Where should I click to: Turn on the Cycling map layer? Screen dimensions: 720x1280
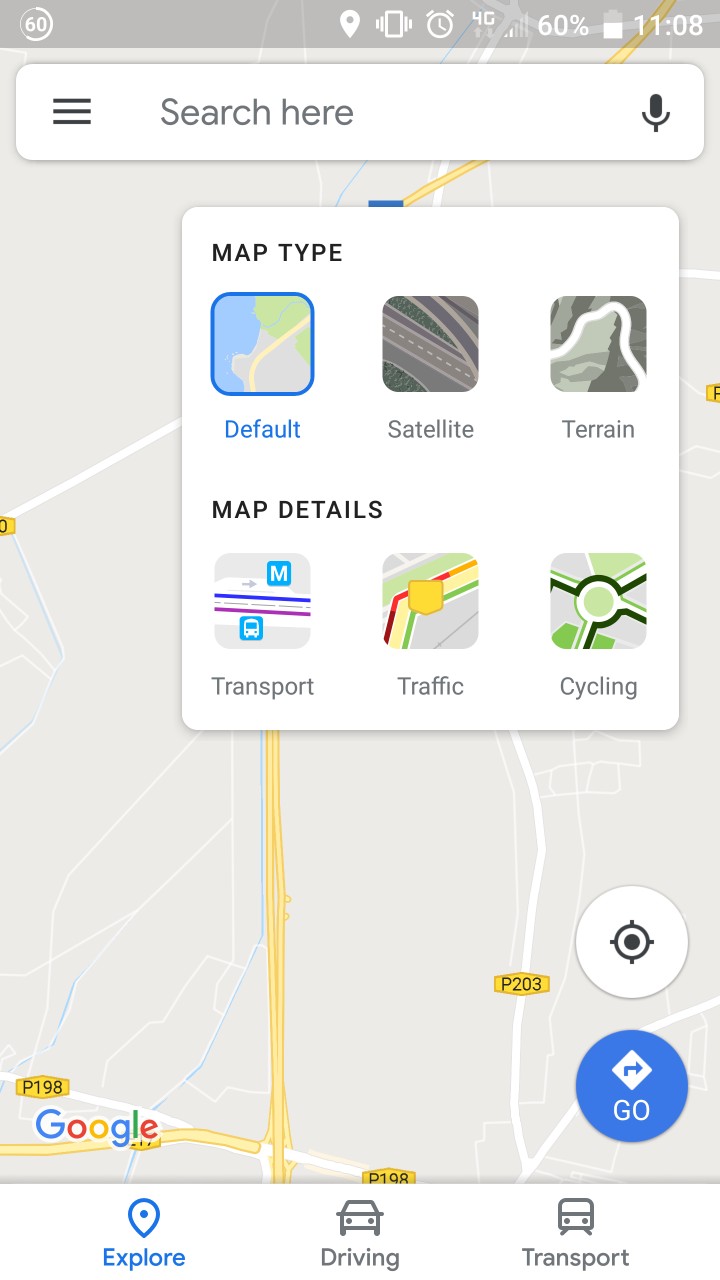[598, 602]
